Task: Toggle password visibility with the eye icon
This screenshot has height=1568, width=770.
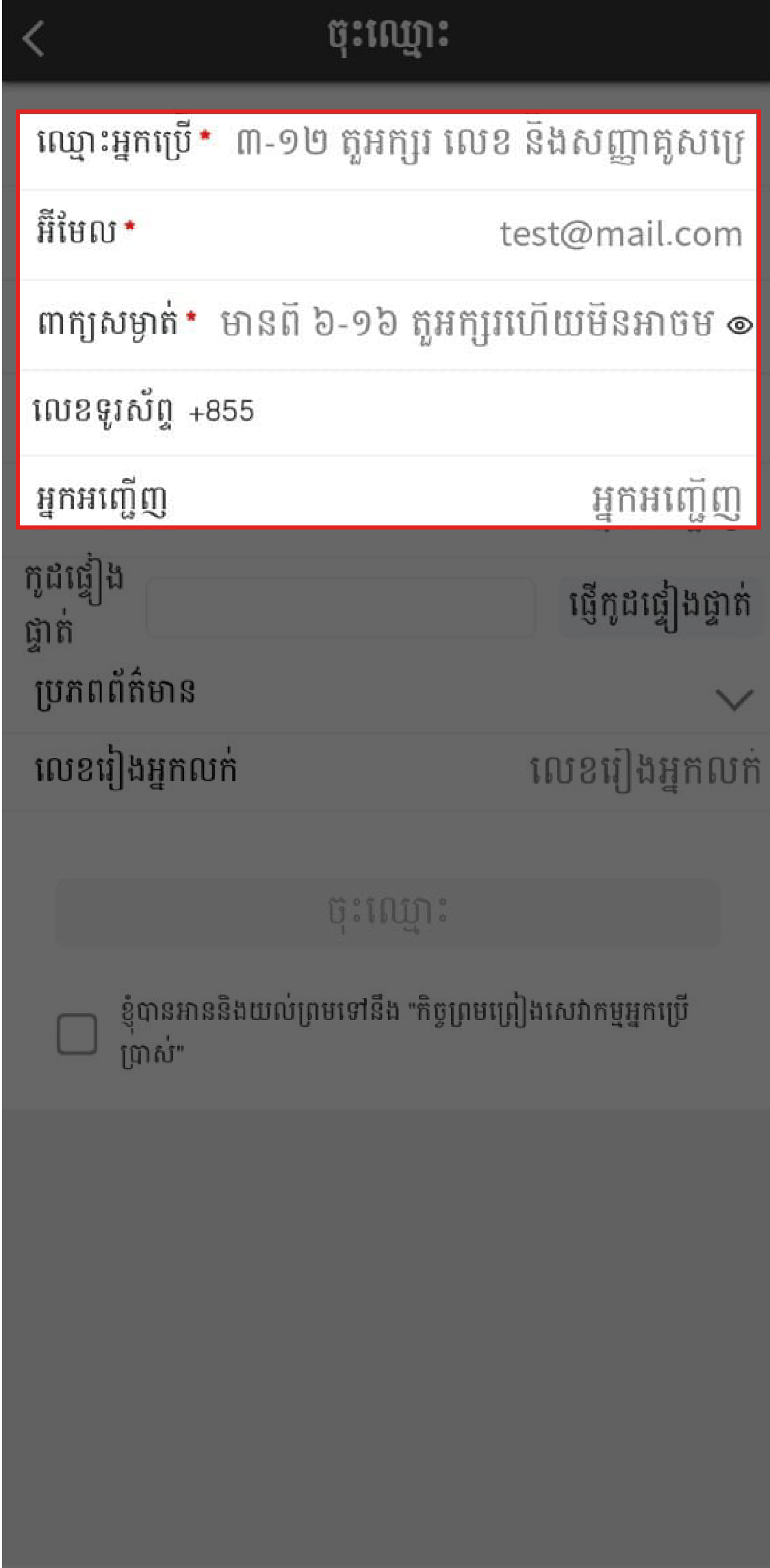Action: (x=739, y=326)
